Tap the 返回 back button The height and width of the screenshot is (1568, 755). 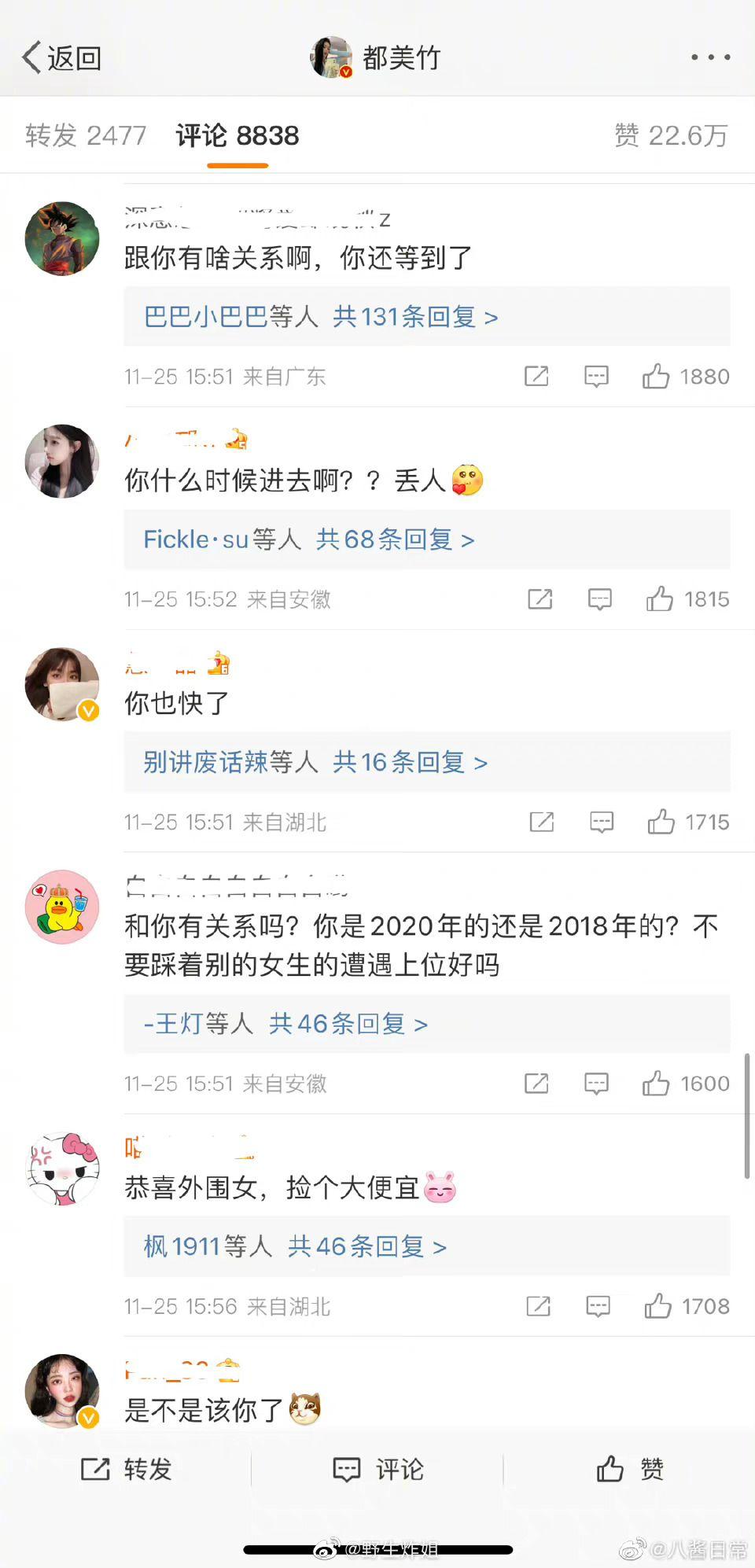(x=61, y=58)
